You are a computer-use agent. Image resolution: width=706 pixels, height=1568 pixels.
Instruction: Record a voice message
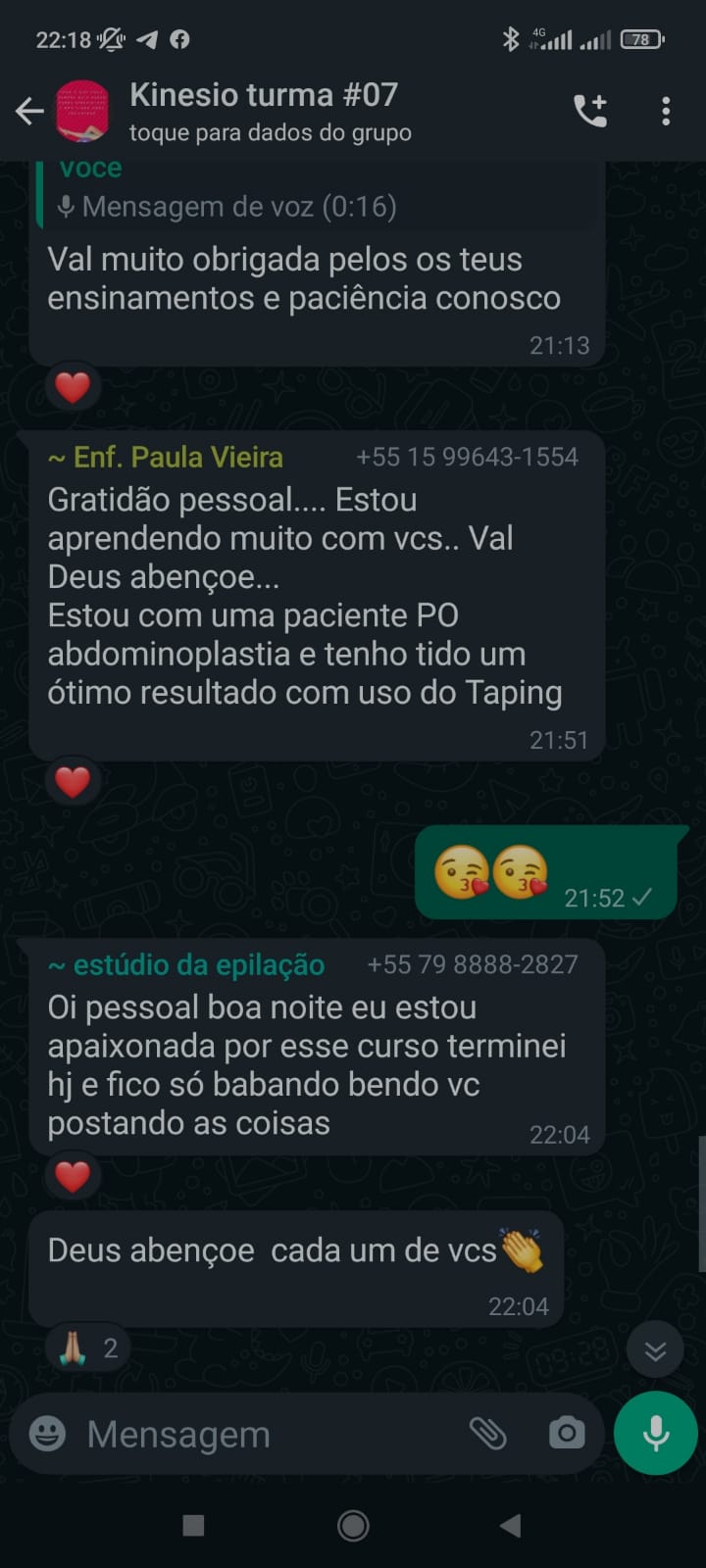click(655, 1433)
